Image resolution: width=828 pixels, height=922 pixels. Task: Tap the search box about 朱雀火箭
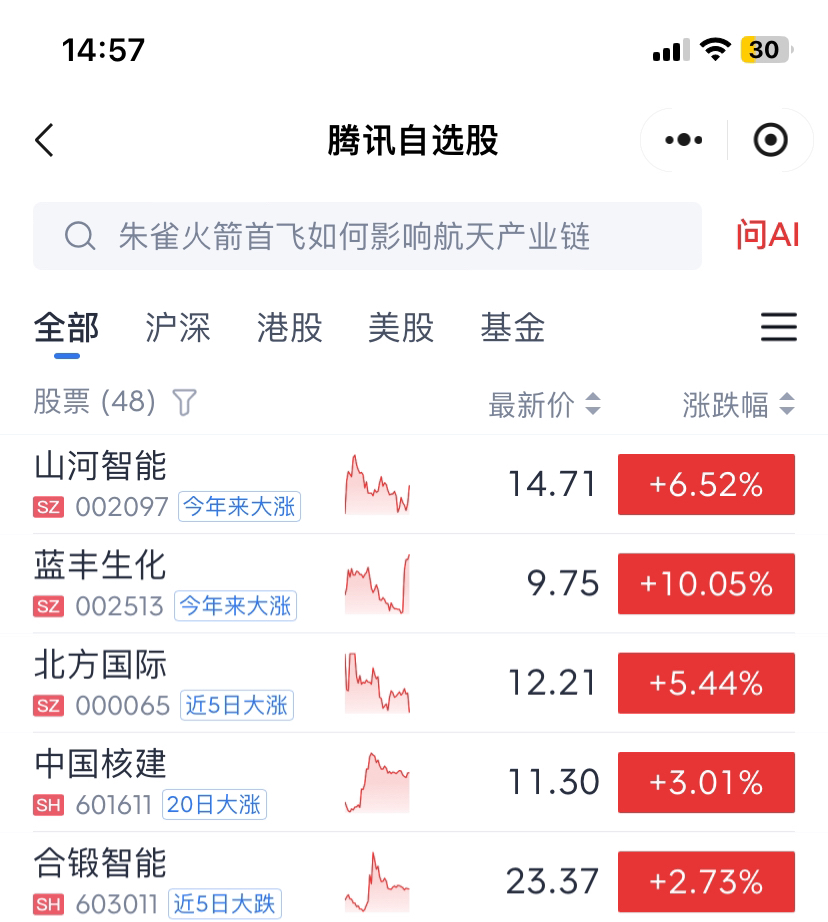tap(368, 236)
